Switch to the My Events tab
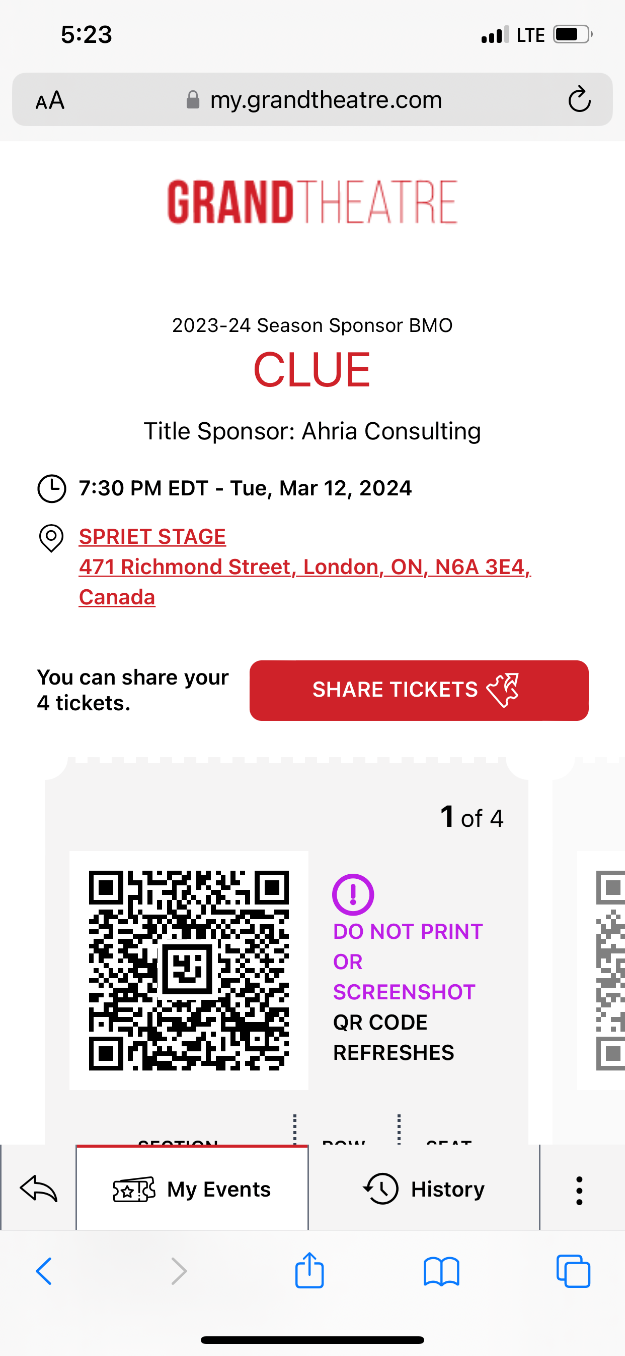This screenshot has height=1356, width=625. coord(192,1189)
